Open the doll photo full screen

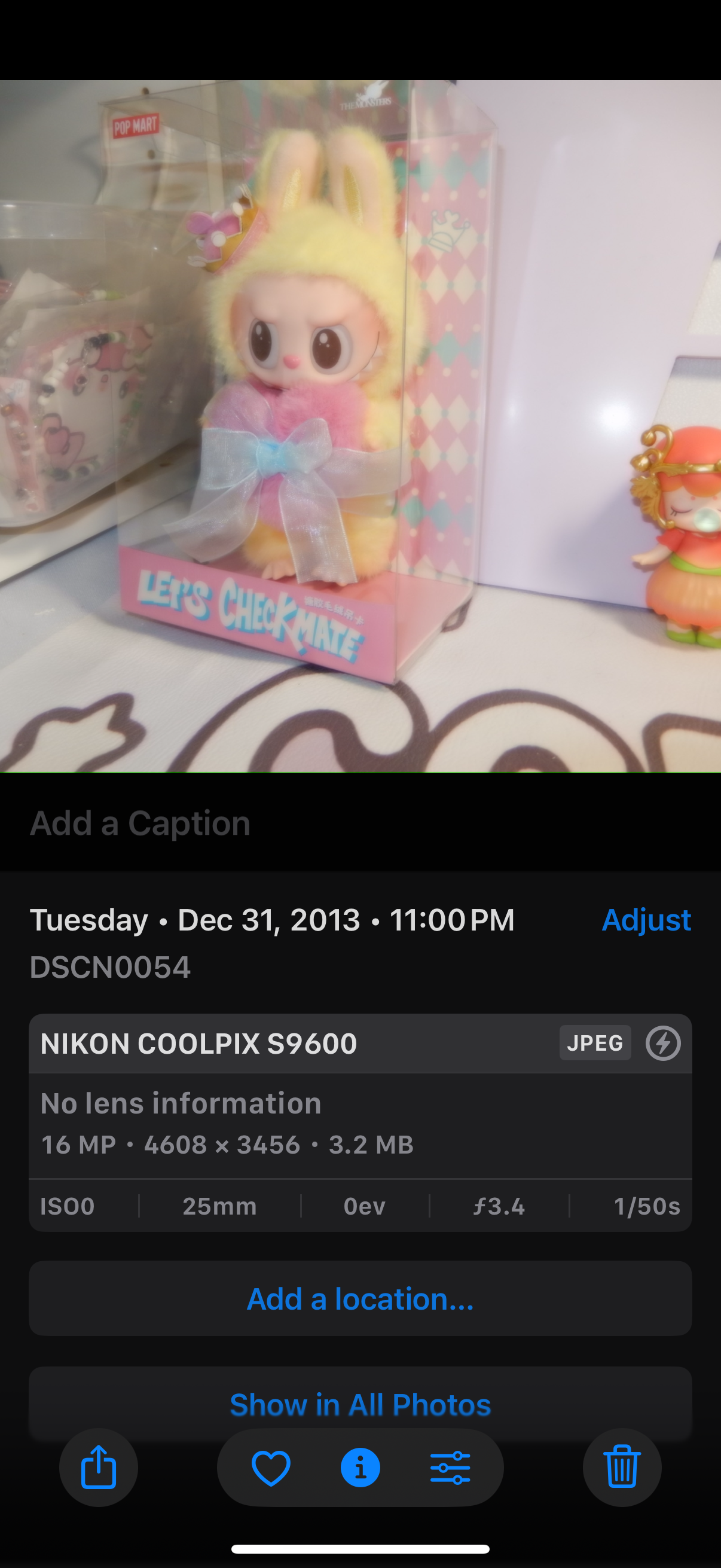[x=360, y=426]
